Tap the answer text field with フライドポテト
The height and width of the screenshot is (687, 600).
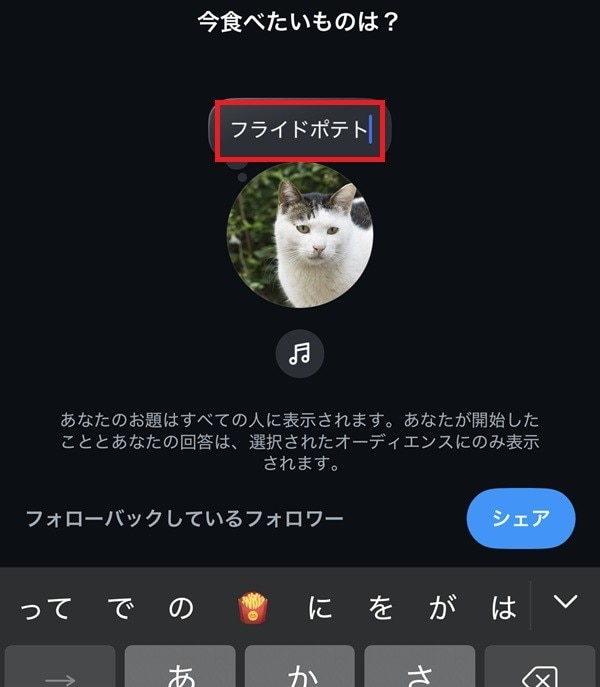click(300, 129)
